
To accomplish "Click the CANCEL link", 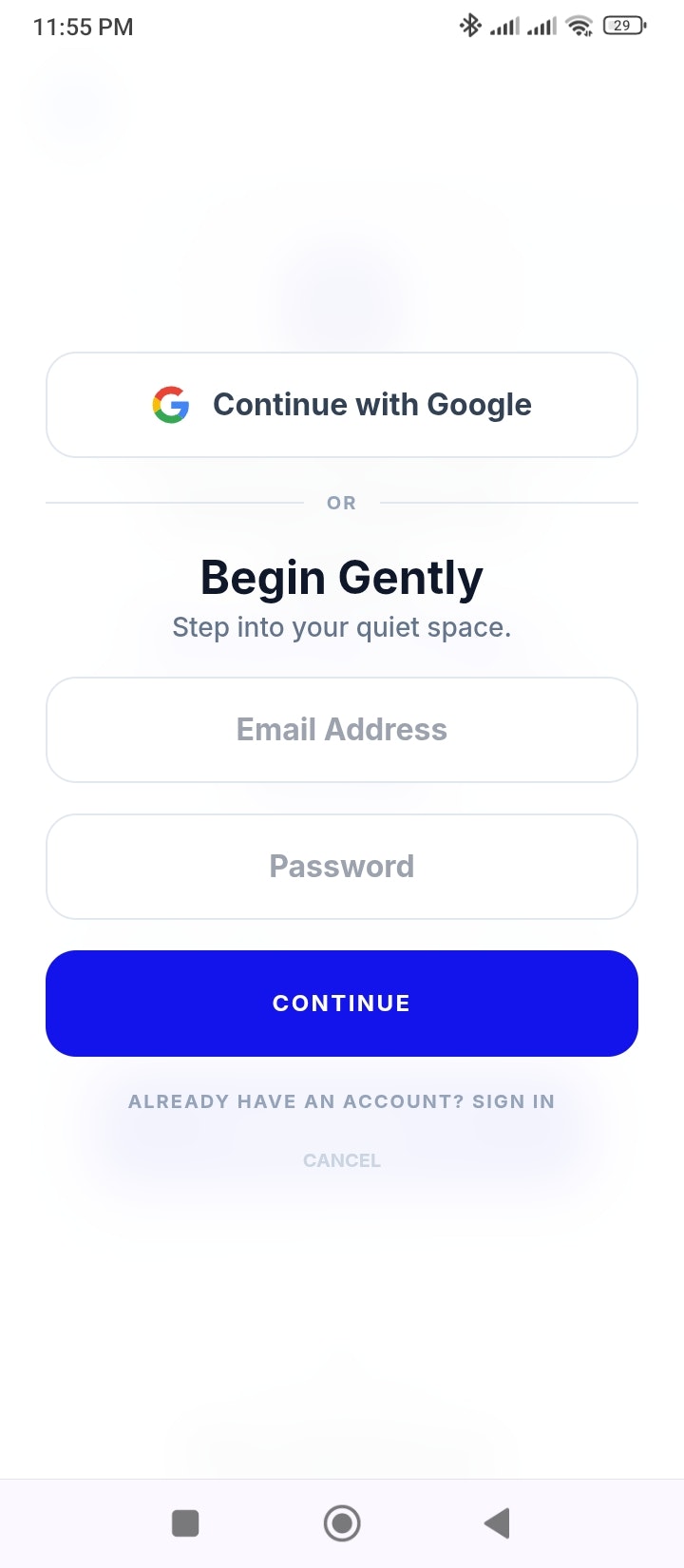I will [x=342, y=1159].
